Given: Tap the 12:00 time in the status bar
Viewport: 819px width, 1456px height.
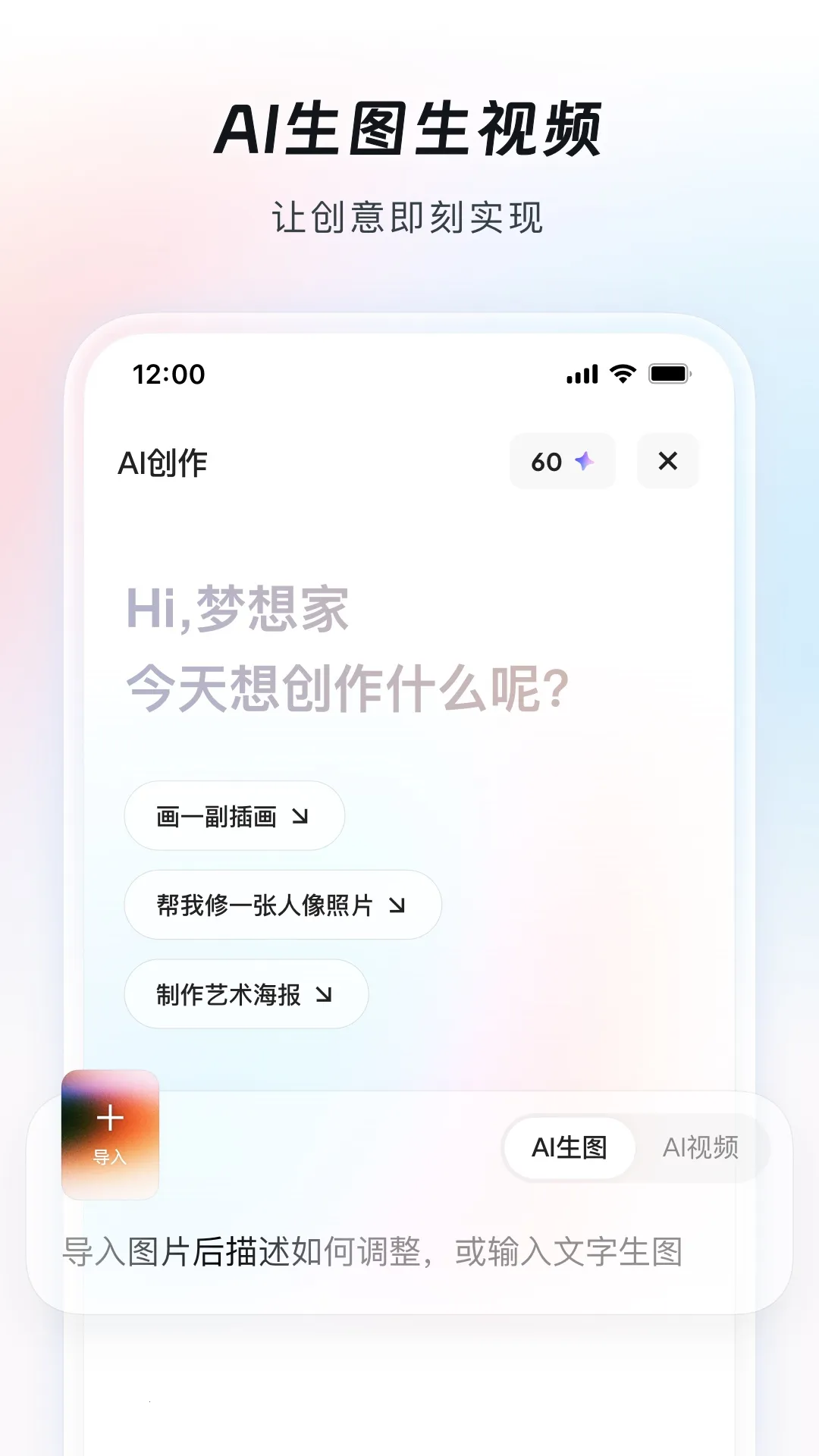Looking at the screenshot, I should tap(168, 373).
